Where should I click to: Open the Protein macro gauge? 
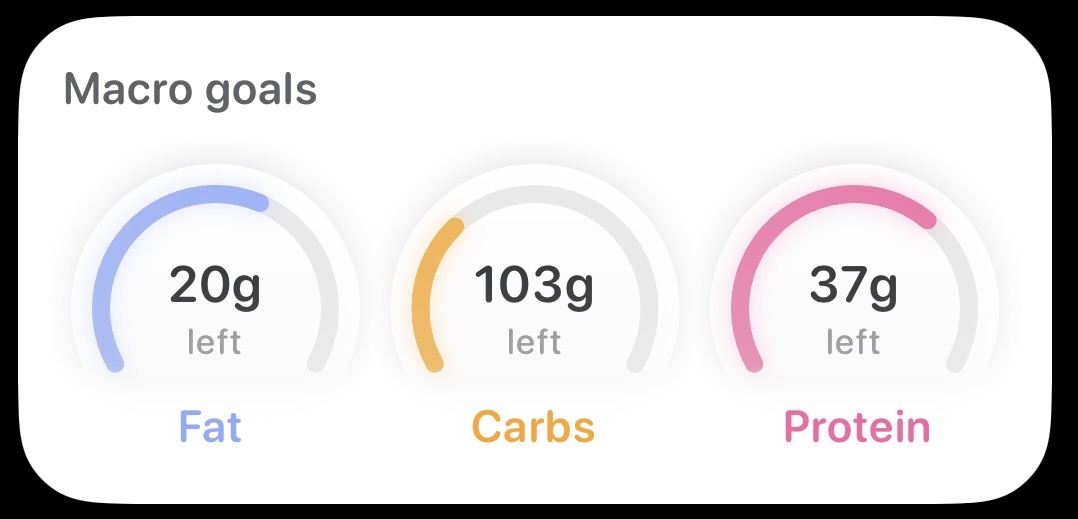(x=853, y=300)
